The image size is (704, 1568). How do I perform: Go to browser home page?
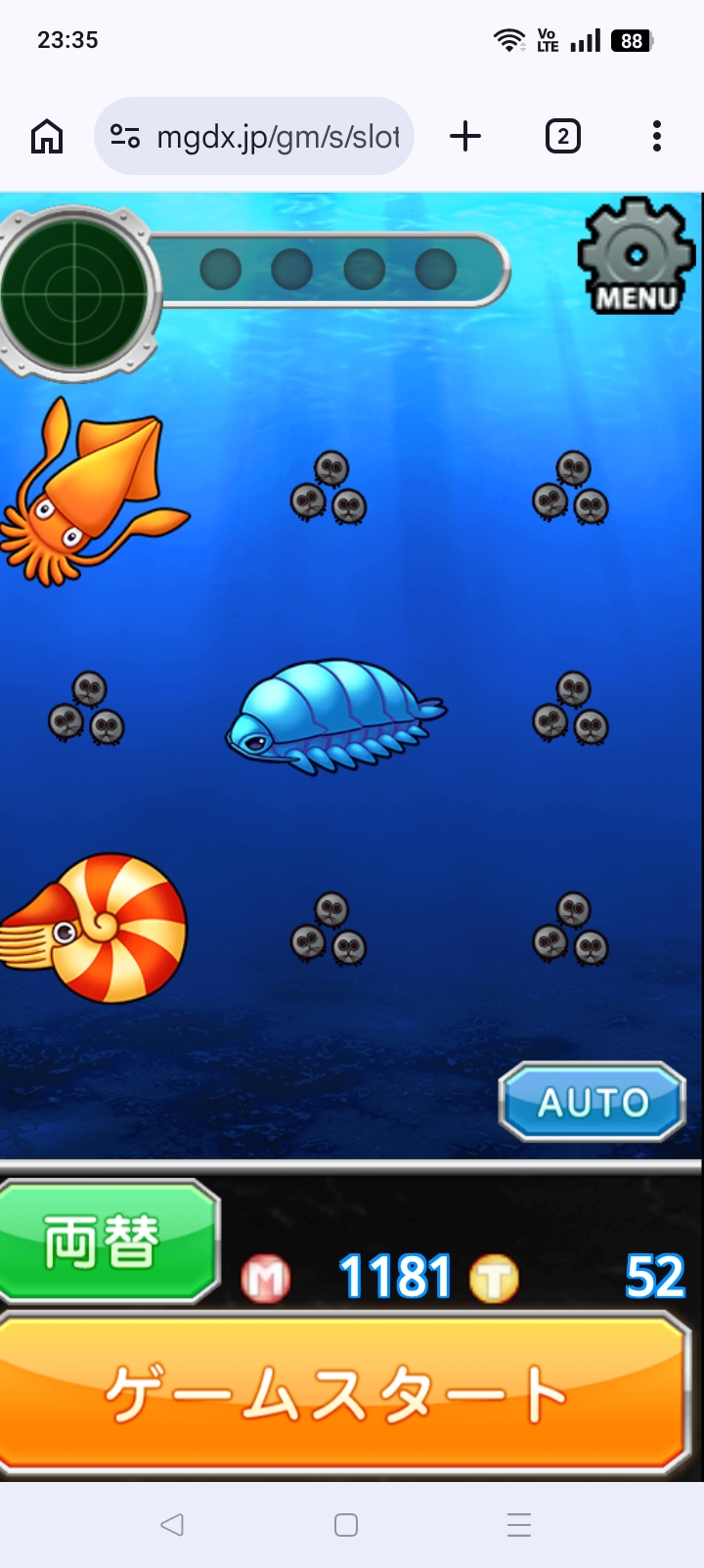pos(47,136)
